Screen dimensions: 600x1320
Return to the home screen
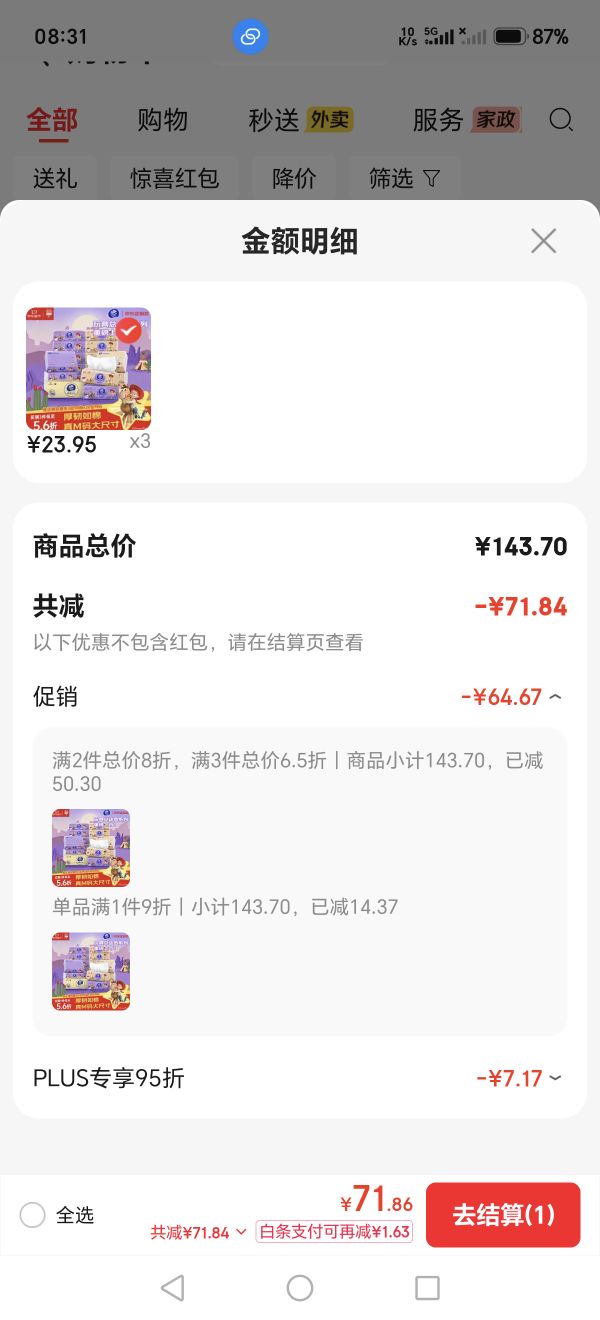click(x=300, y=1287)
